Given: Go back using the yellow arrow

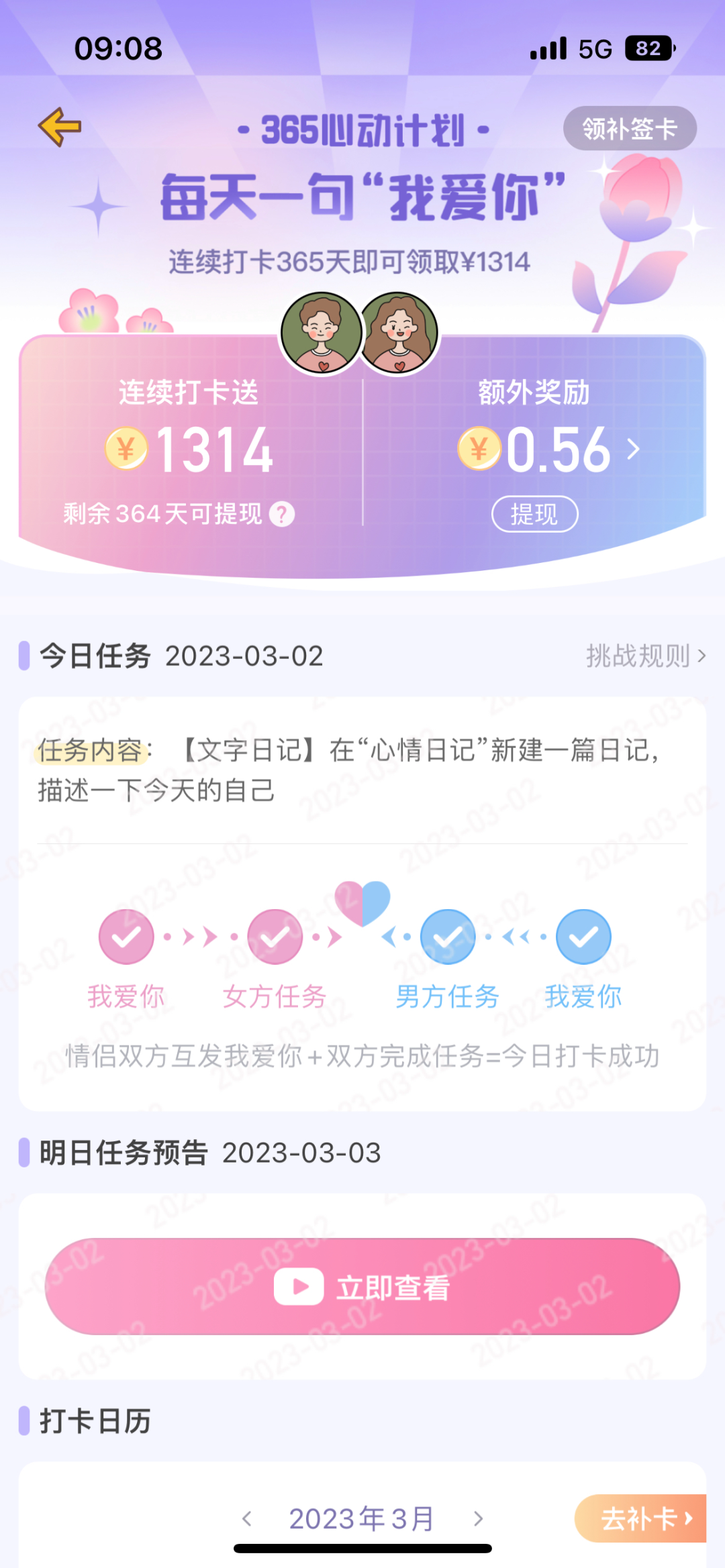Looking at the screenshot, I should 60,127.
